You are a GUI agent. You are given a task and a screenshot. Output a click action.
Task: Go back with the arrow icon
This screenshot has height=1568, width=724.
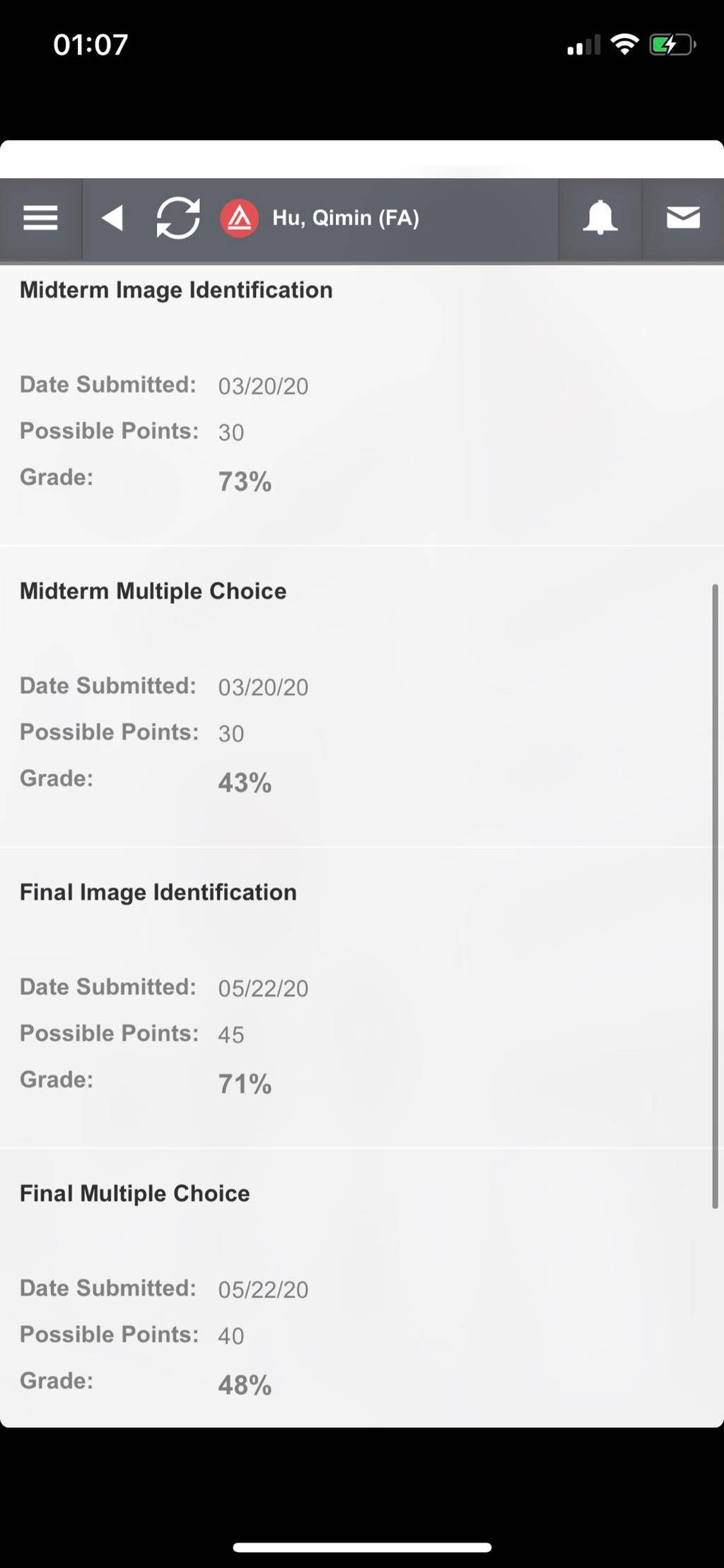(112, 218)
